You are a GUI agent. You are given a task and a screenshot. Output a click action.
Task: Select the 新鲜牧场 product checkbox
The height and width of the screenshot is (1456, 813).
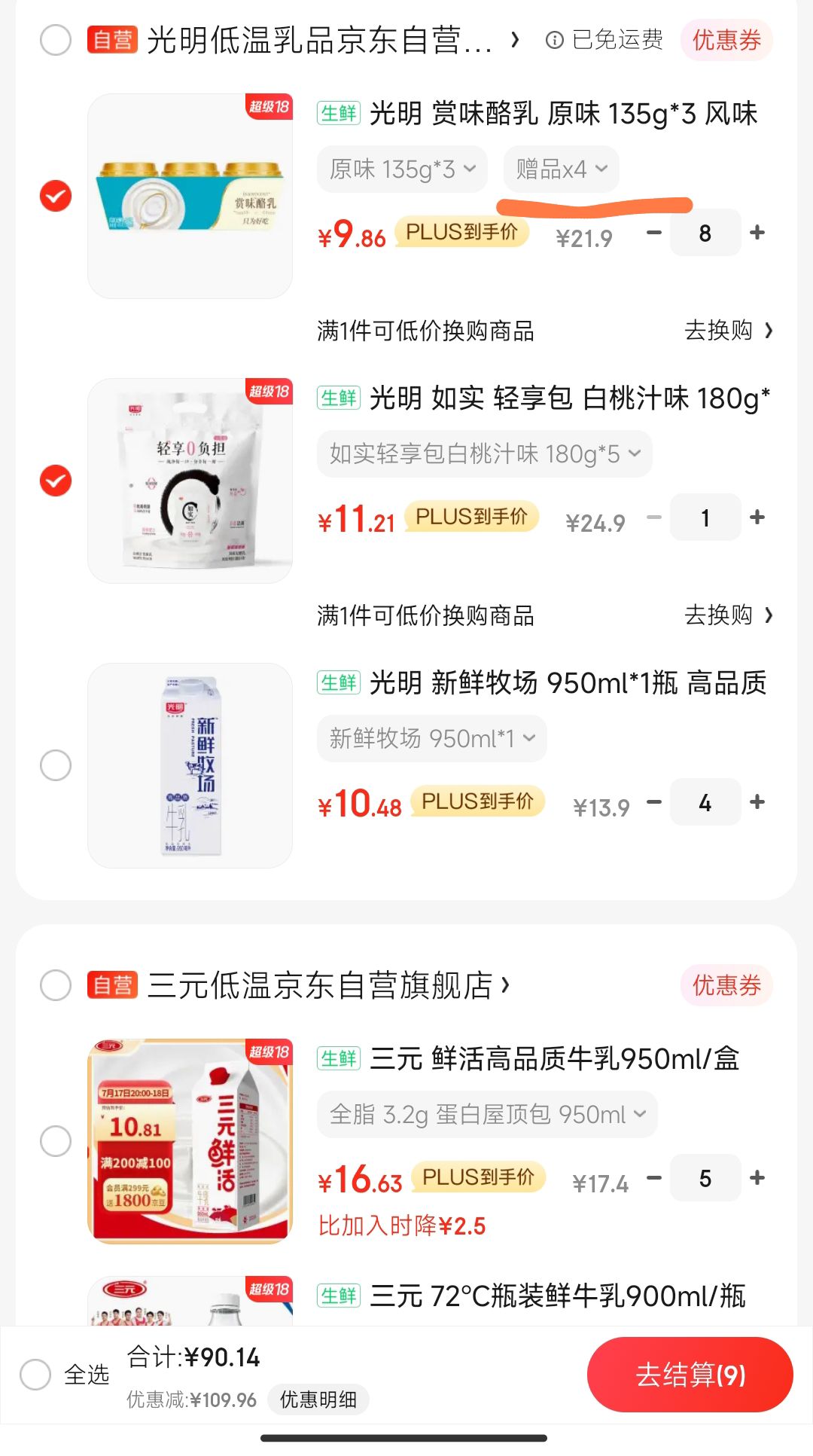click(x=54, y=765)
